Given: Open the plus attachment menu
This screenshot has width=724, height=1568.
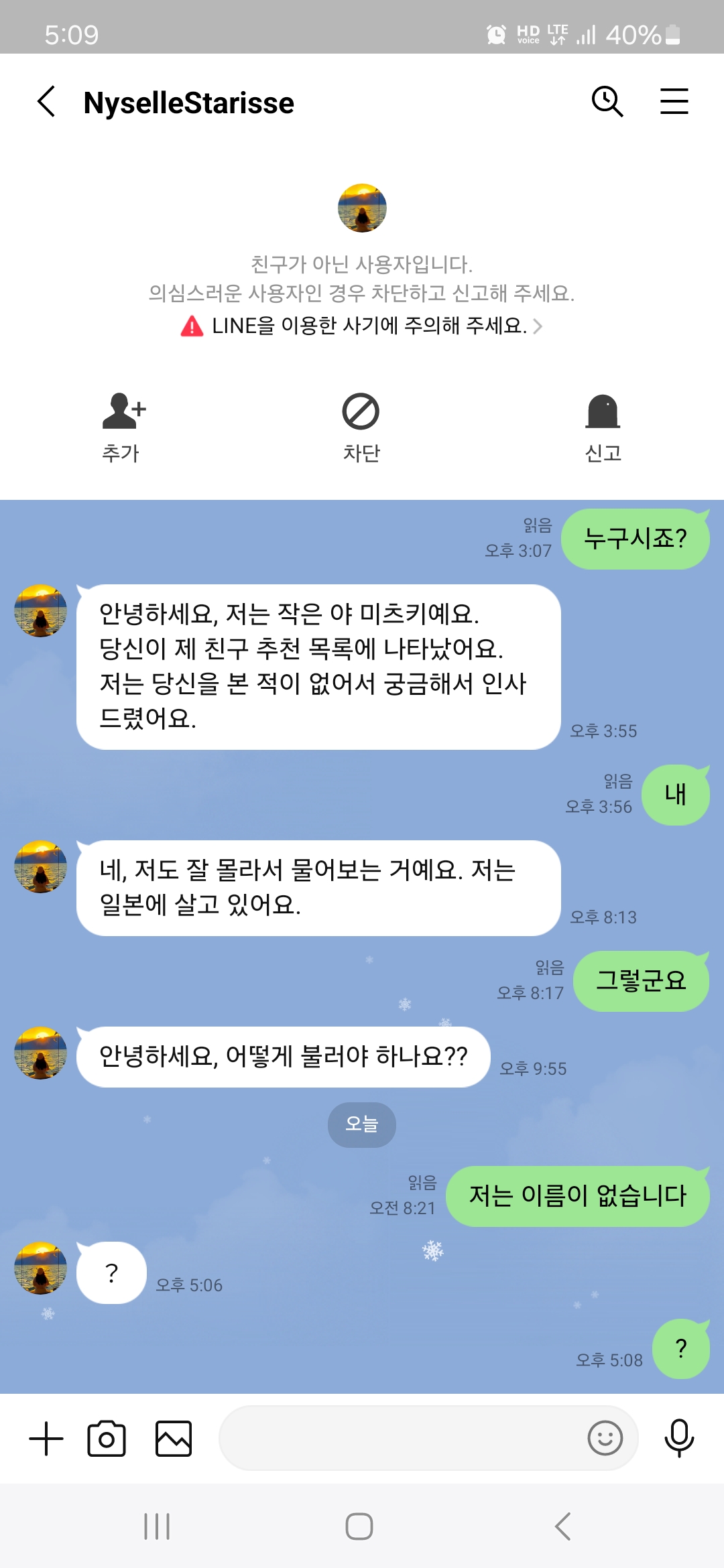Looking at the screenshot, I should pyautogui.click(x=46, y=1439).
